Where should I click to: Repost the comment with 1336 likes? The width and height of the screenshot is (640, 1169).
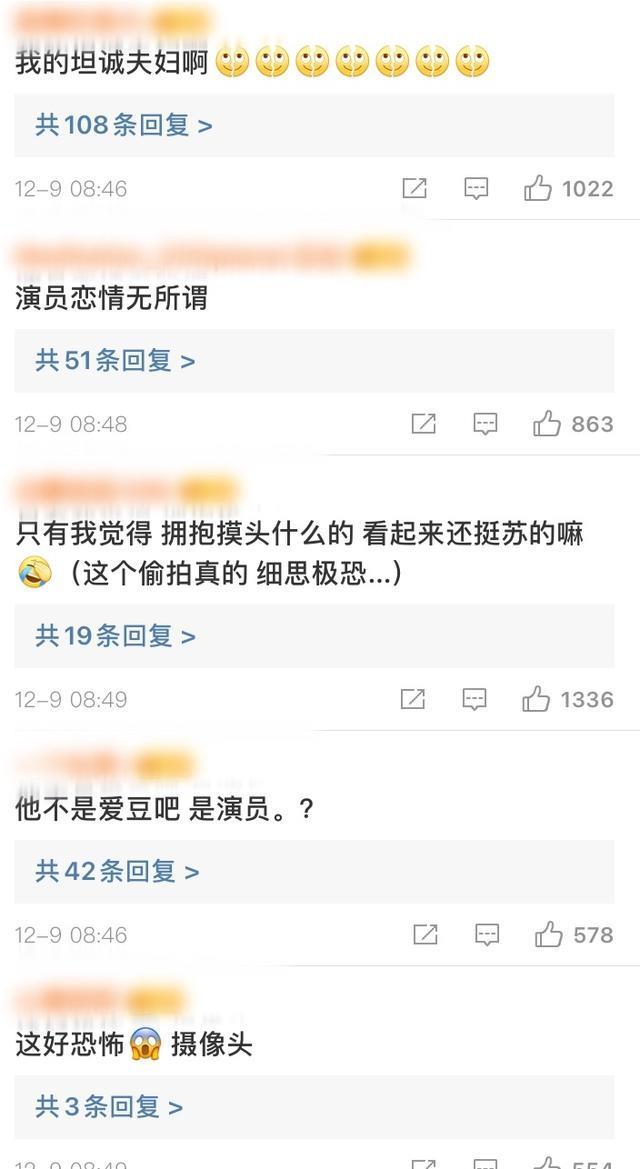pyautogui.click(x=412, y=699)
